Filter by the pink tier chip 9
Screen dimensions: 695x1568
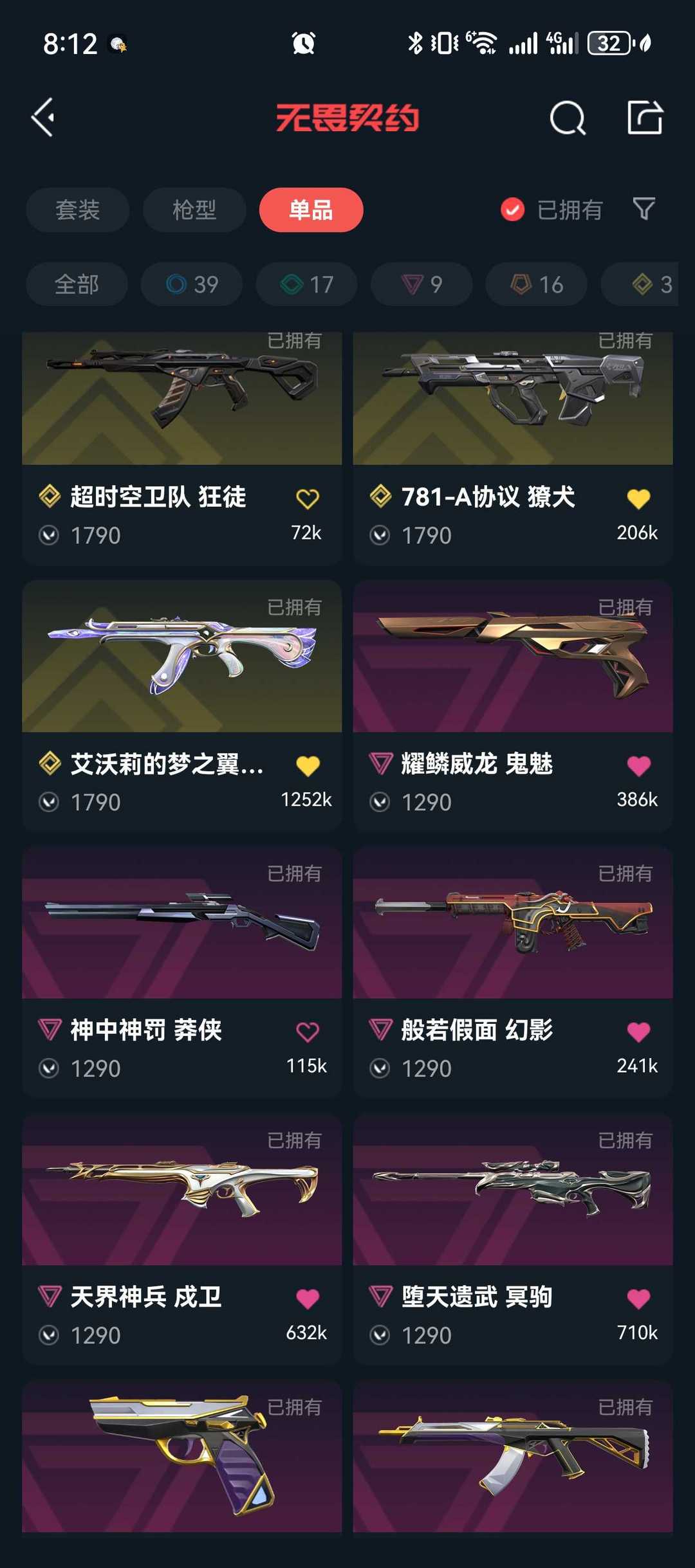(x=422, y=284)
